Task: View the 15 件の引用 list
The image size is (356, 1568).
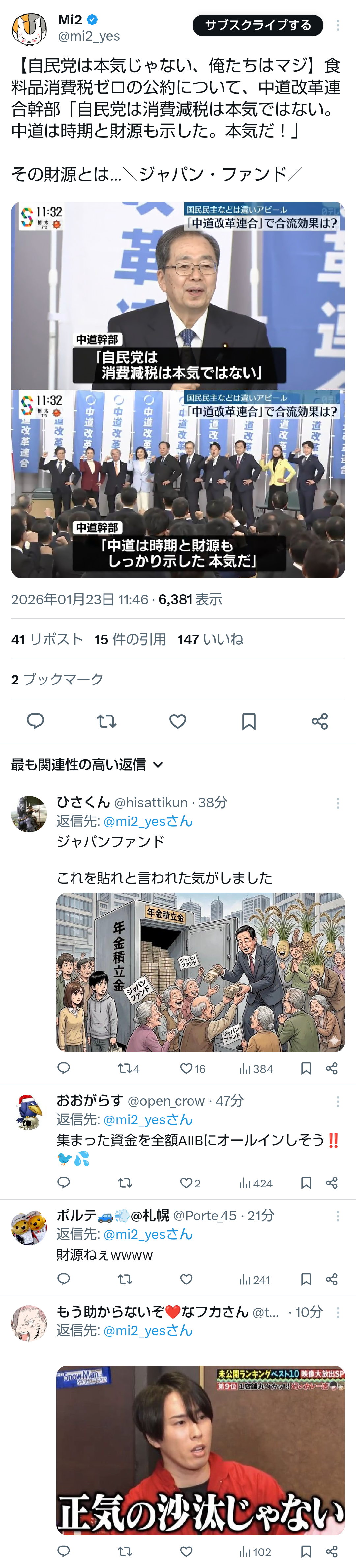Action: (x=130, y=639)
